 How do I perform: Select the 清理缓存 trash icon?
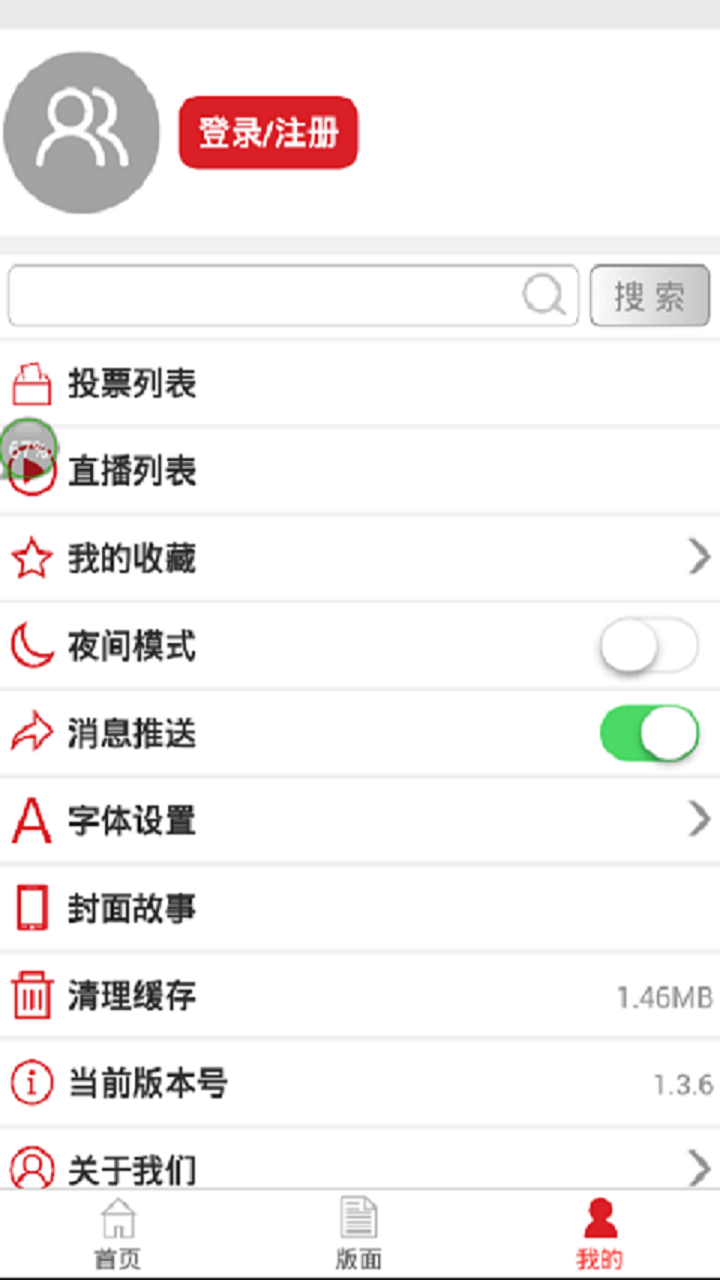click(33, 996)
